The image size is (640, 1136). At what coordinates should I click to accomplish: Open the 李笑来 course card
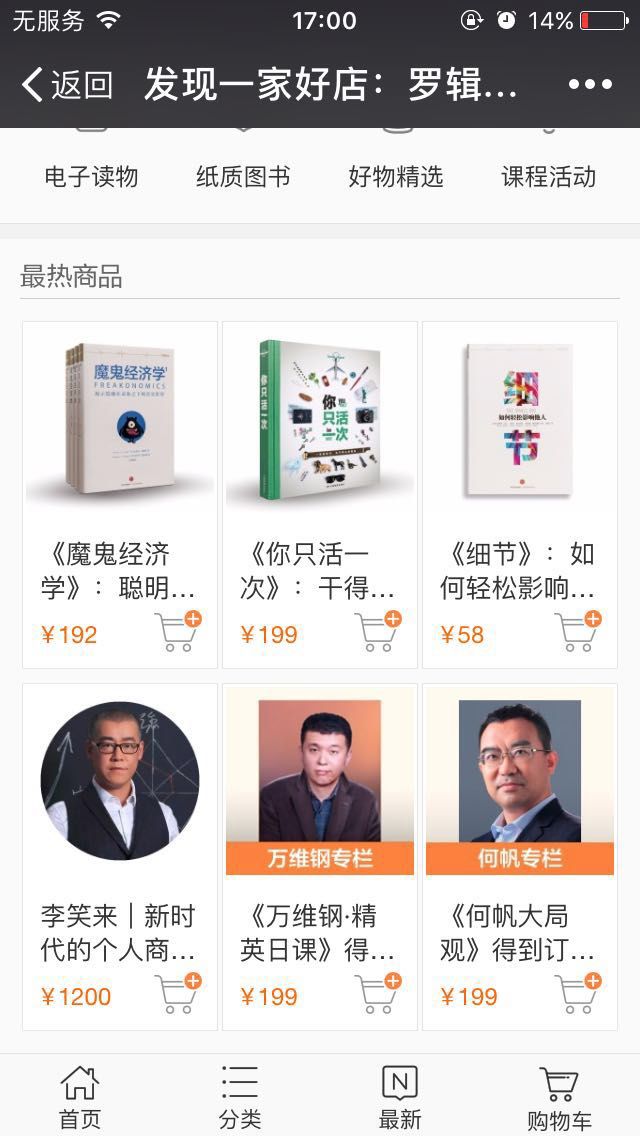(x=120, y=856)
